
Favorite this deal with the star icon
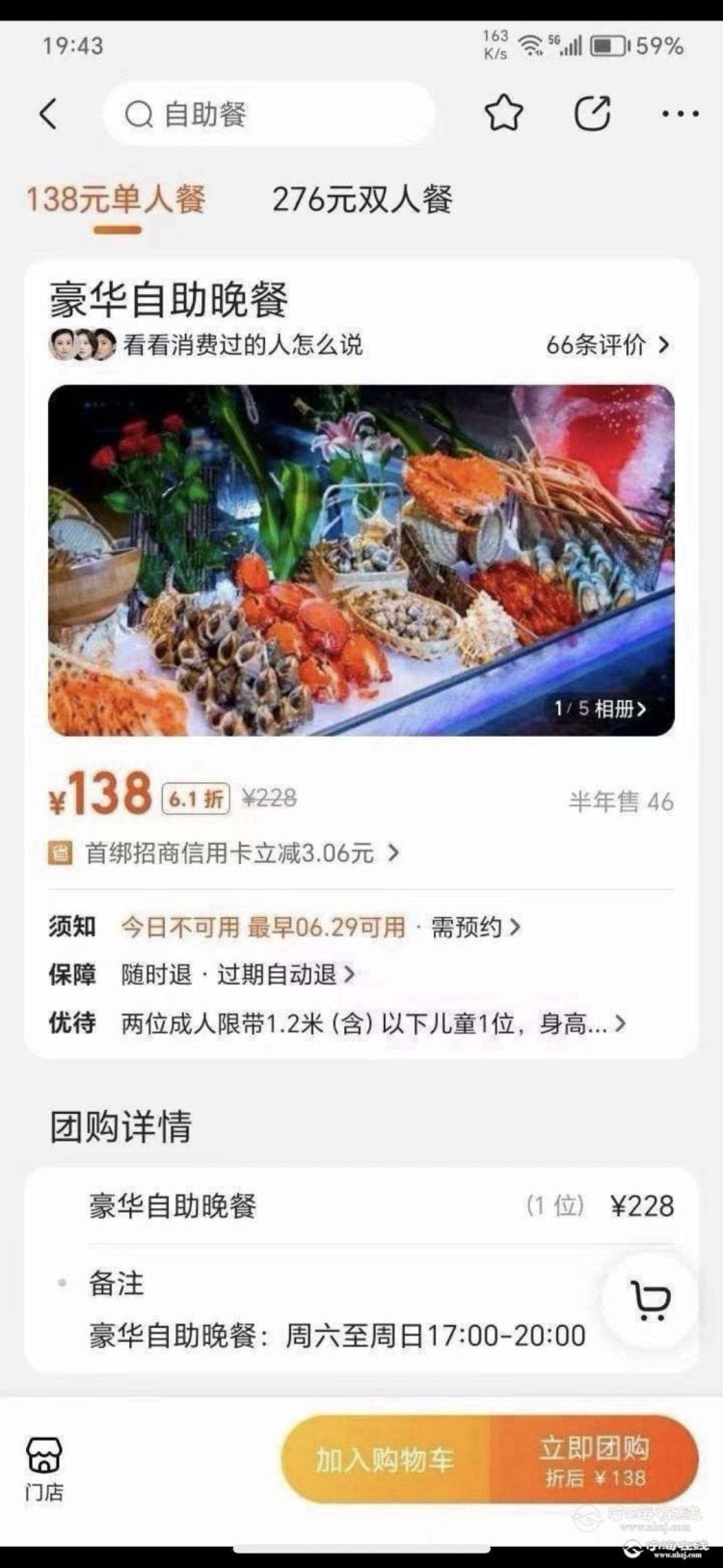pos(503,114)
